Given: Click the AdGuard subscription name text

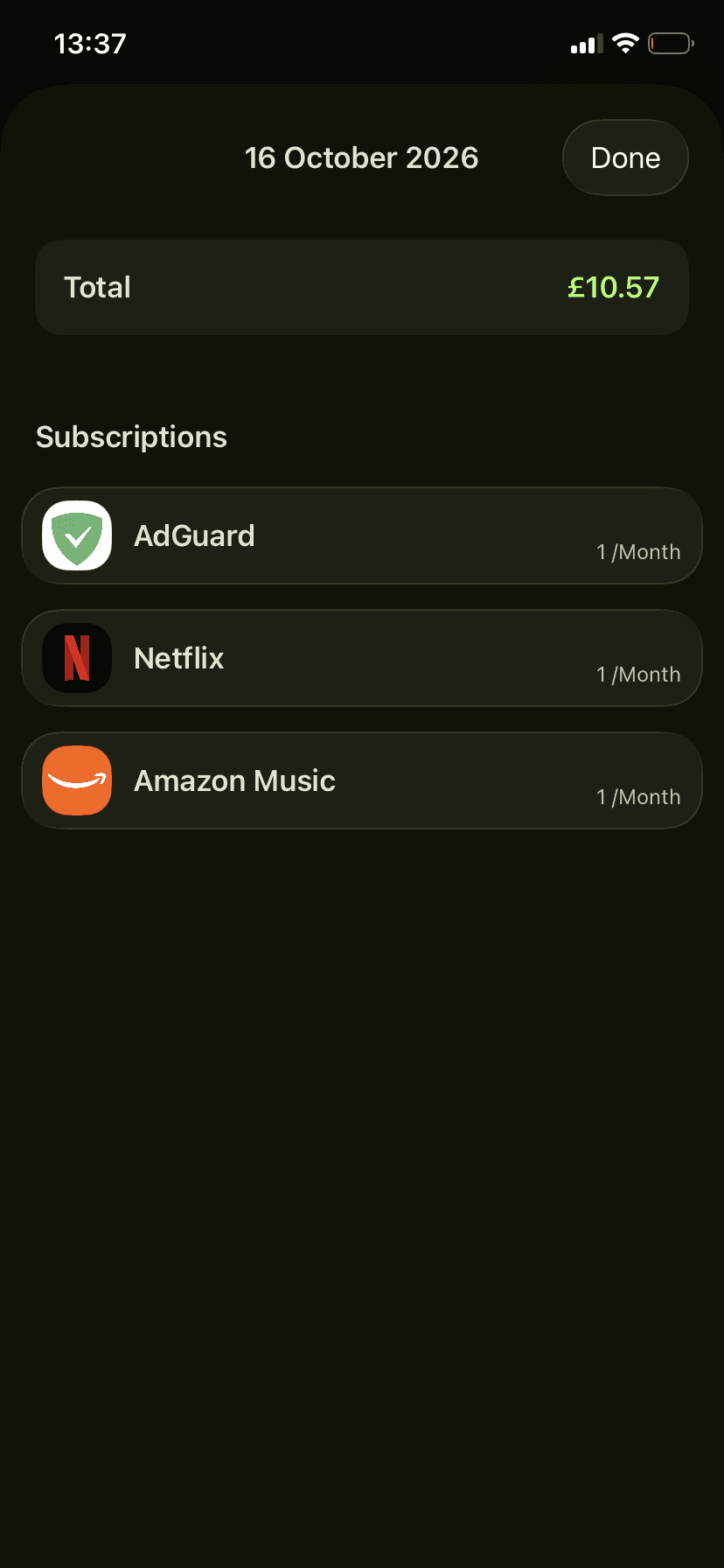Looking at the screenshot, I should pos(194,535).
